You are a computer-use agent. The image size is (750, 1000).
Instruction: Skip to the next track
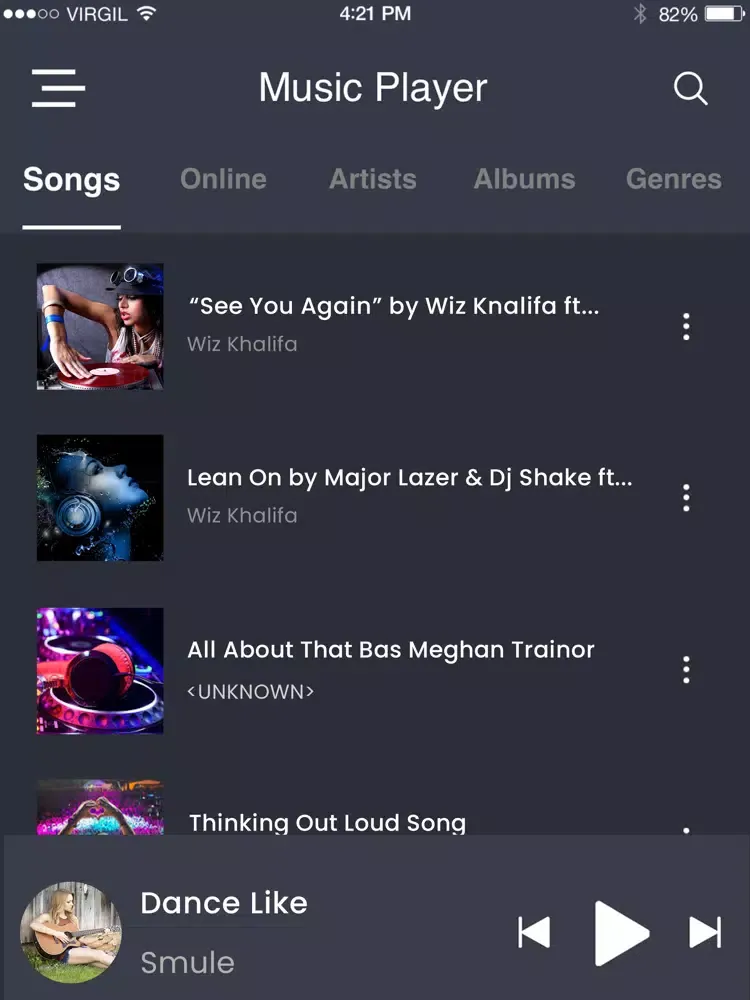coord(706,933)
